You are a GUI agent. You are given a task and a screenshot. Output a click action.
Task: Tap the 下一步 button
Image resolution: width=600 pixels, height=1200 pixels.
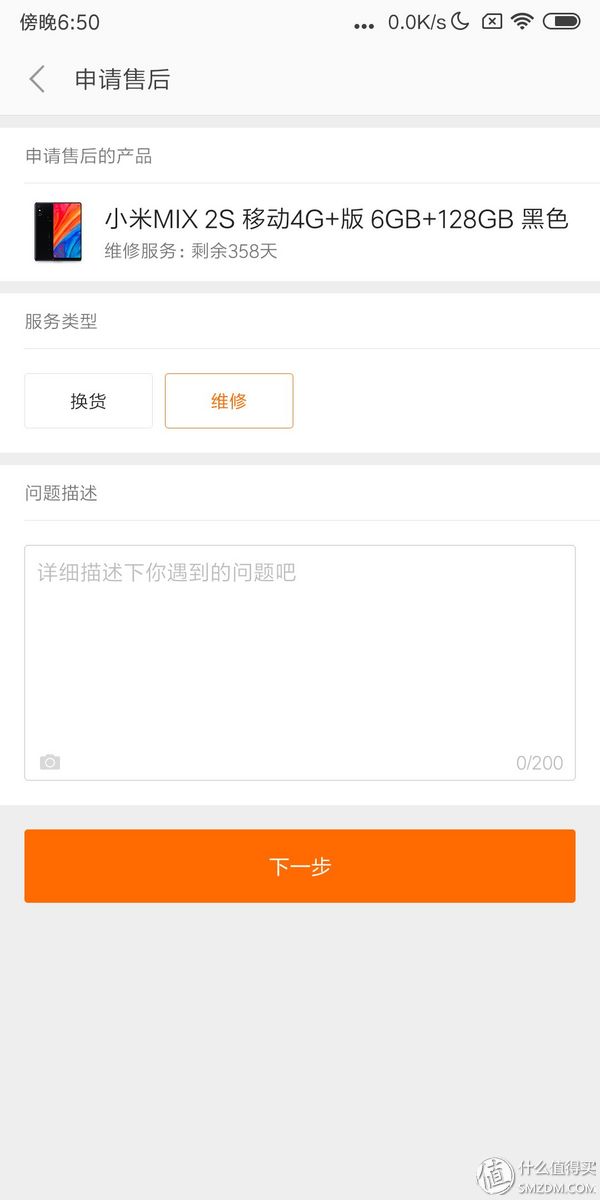300,866
